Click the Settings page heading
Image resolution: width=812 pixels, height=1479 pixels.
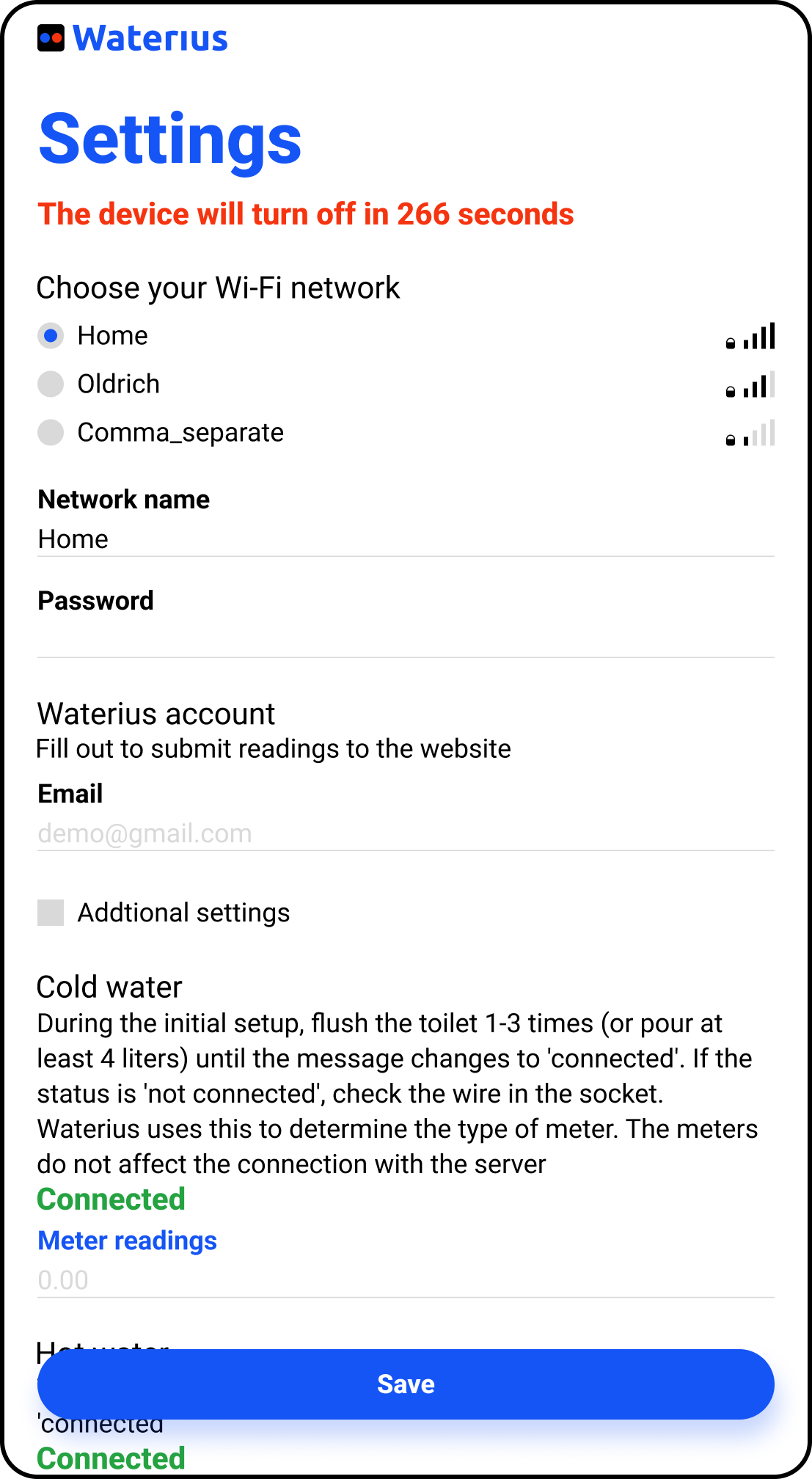[169, 140]
